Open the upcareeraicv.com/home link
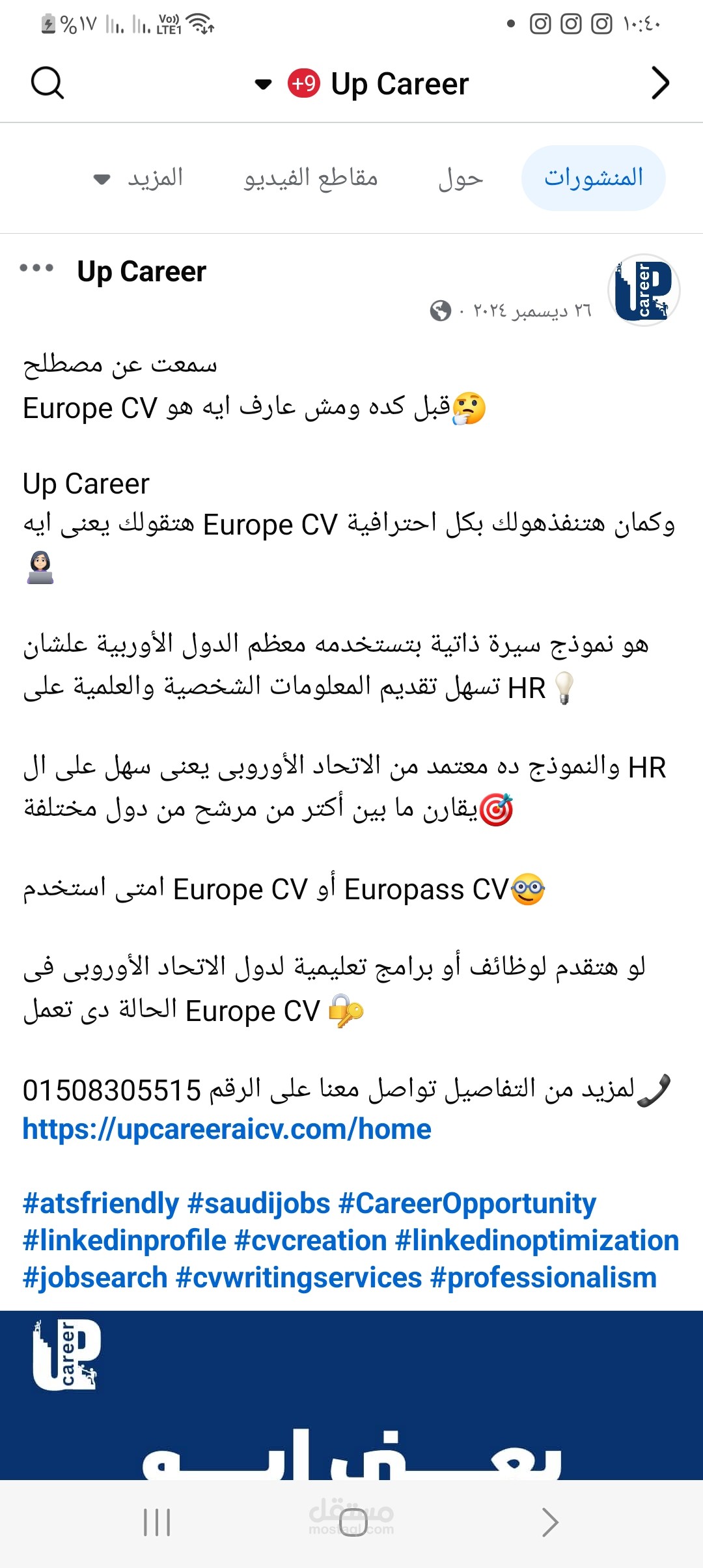 tap(227, 1129)
